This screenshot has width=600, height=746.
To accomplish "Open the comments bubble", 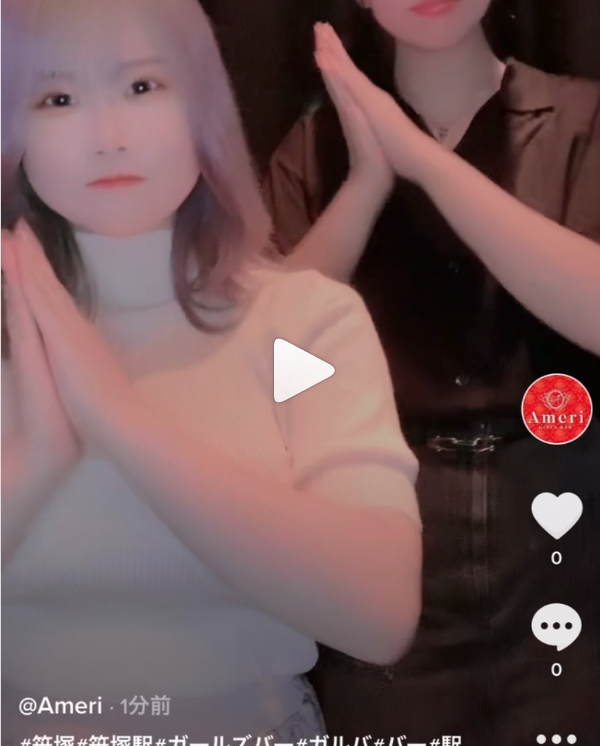I will pos(556,628).
